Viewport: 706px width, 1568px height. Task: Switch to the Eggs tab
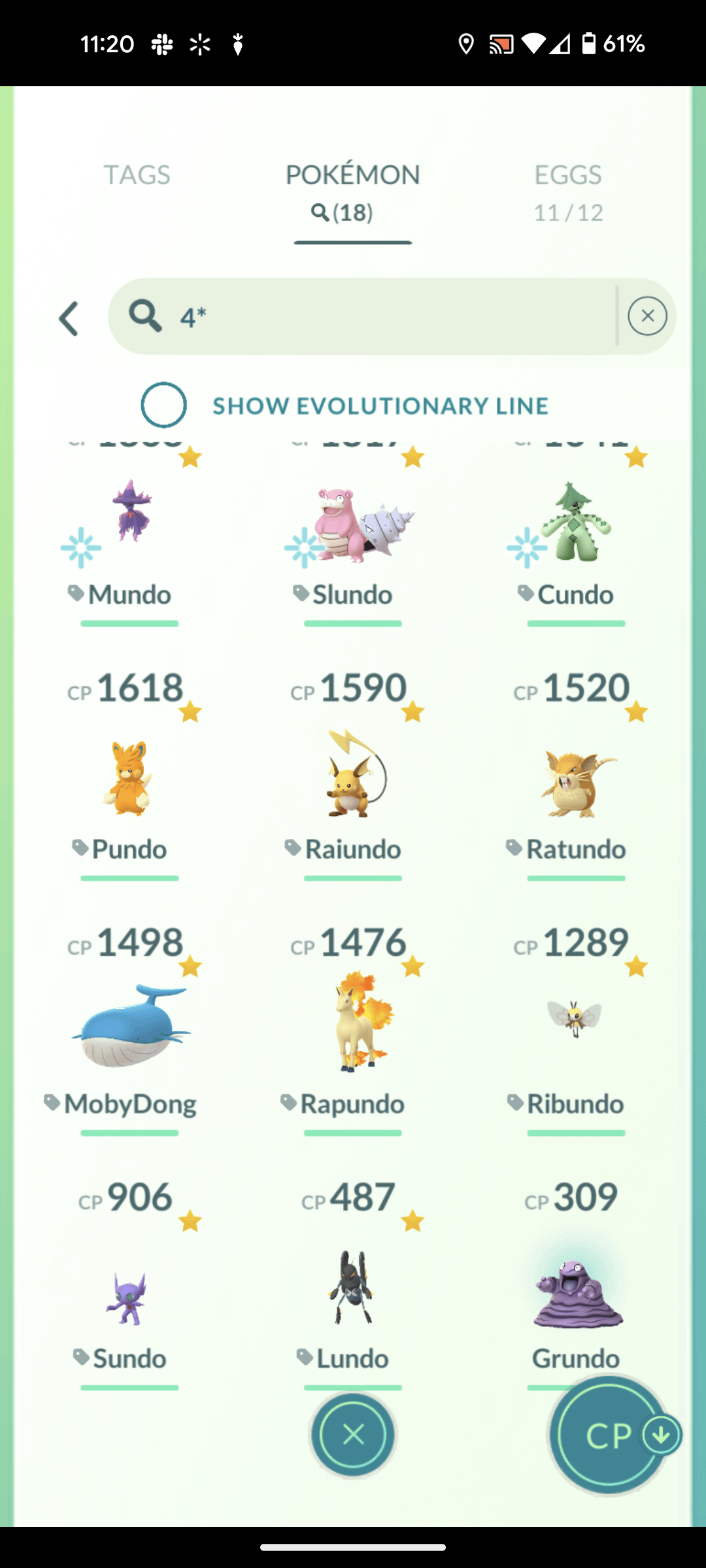(567, 191)
